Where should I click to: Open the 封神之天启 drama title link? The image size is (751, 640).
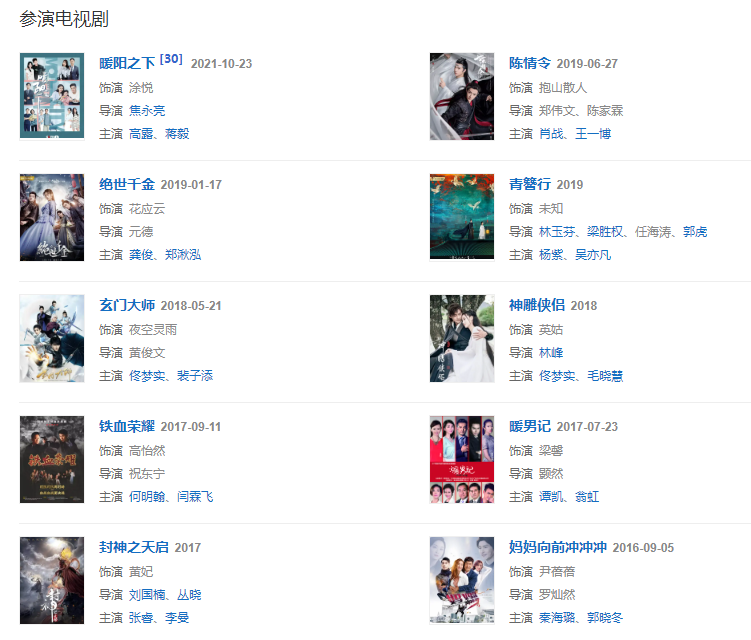[x=134, y=547]
